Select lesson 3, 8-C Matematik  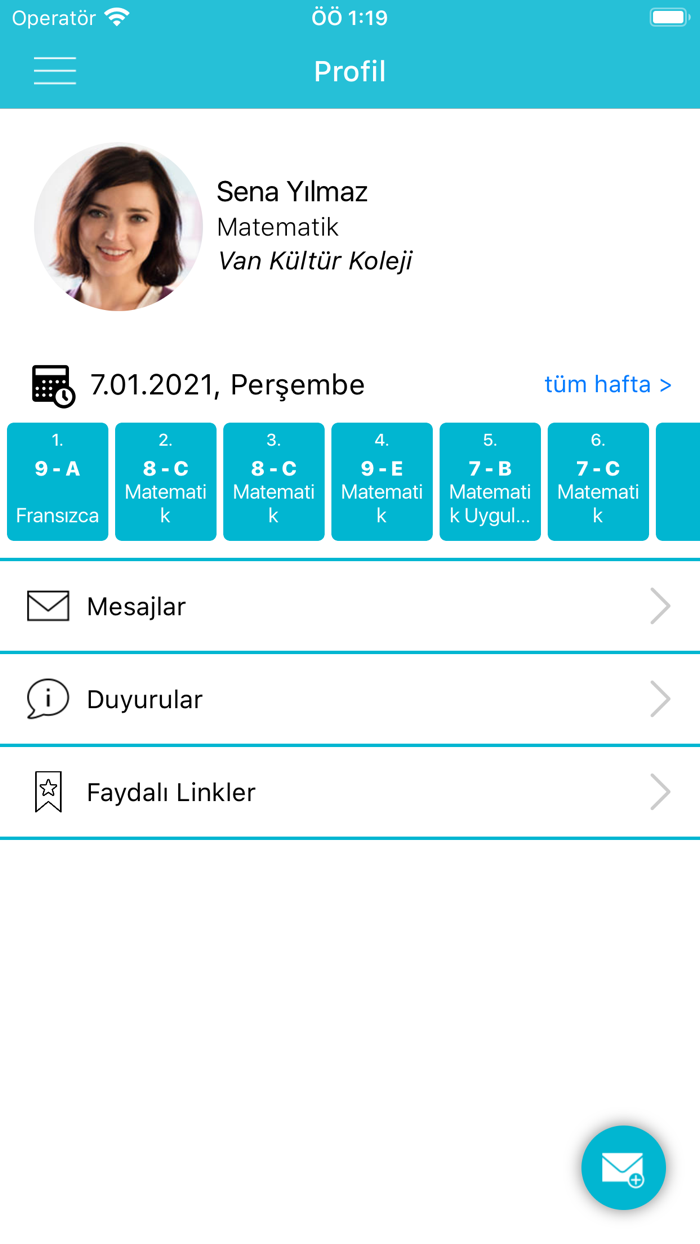point(274,482)
